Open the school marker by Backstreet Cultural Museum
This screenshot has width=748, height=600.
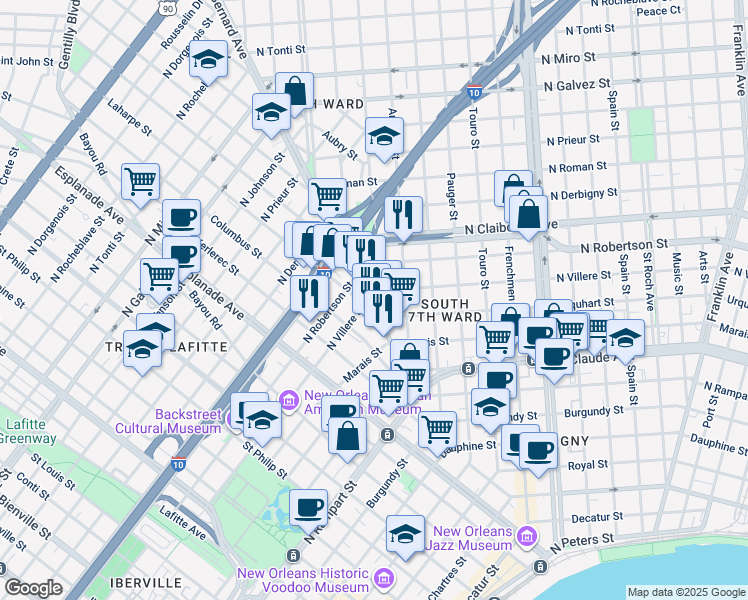[x=264, y=420]
